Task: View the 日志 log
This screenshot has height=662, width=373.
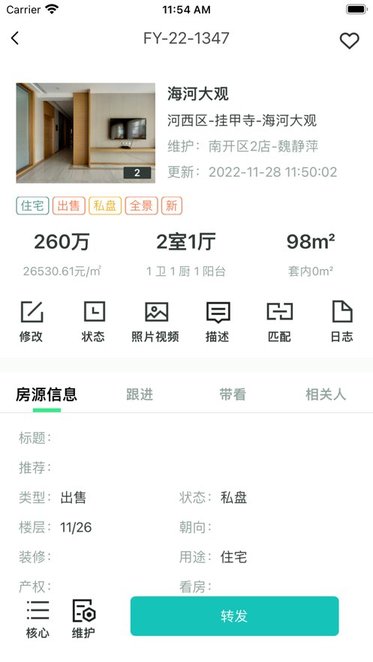Action: pos(342,321)
